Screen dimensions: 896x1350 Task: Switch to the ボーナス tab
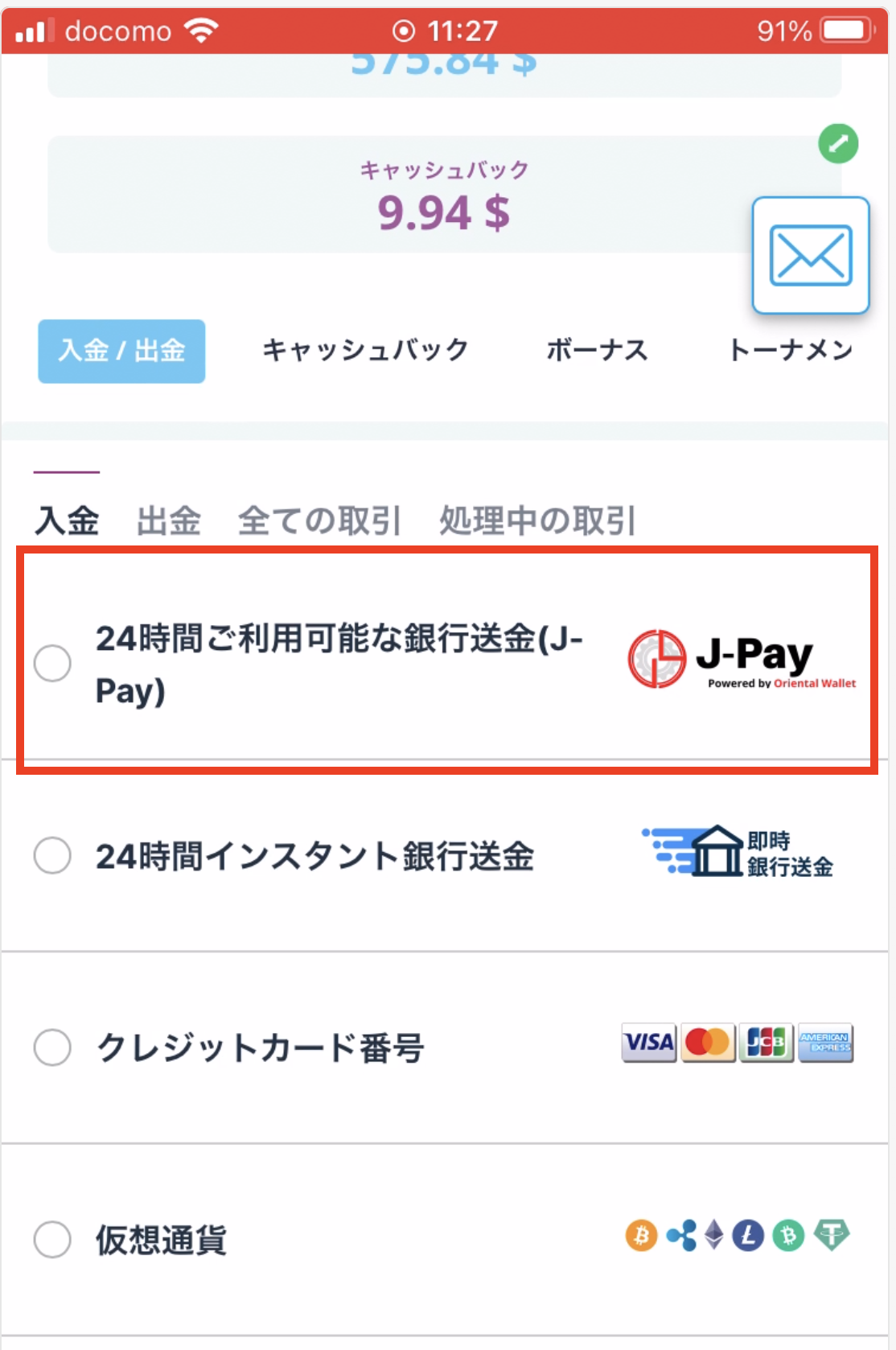click(x=597, y=350)
